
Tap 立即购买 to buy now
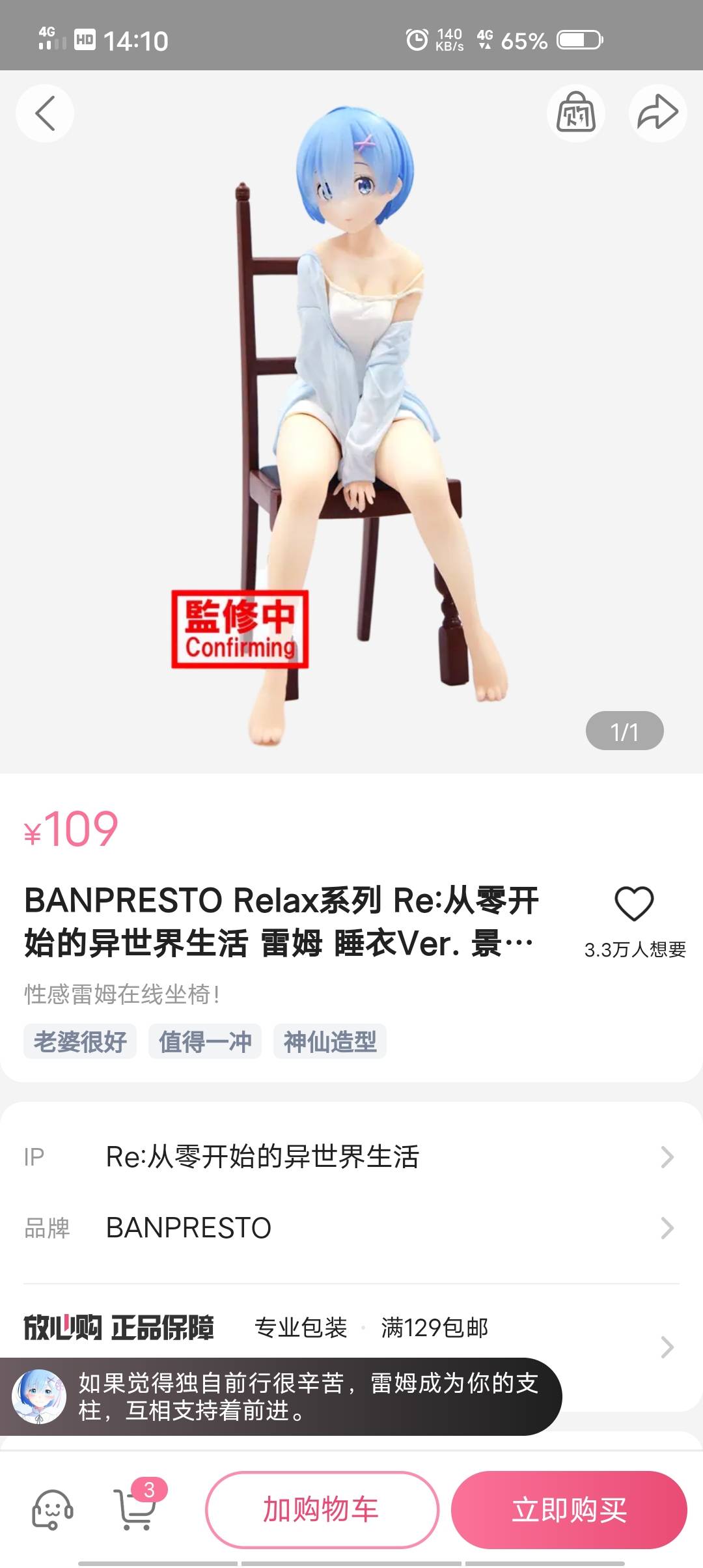click(x=569, y=1509)
